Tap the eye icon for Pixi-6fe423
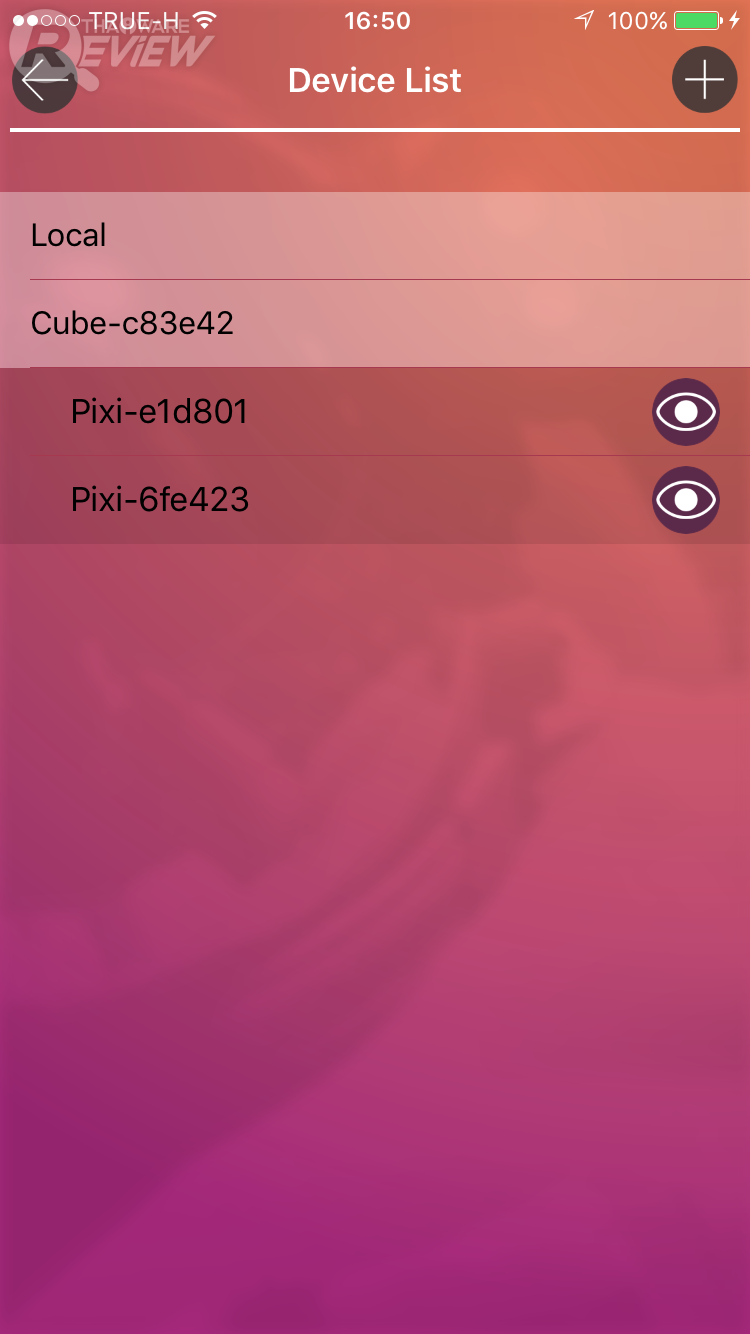750x1334 pixels. tap(686, 499)
